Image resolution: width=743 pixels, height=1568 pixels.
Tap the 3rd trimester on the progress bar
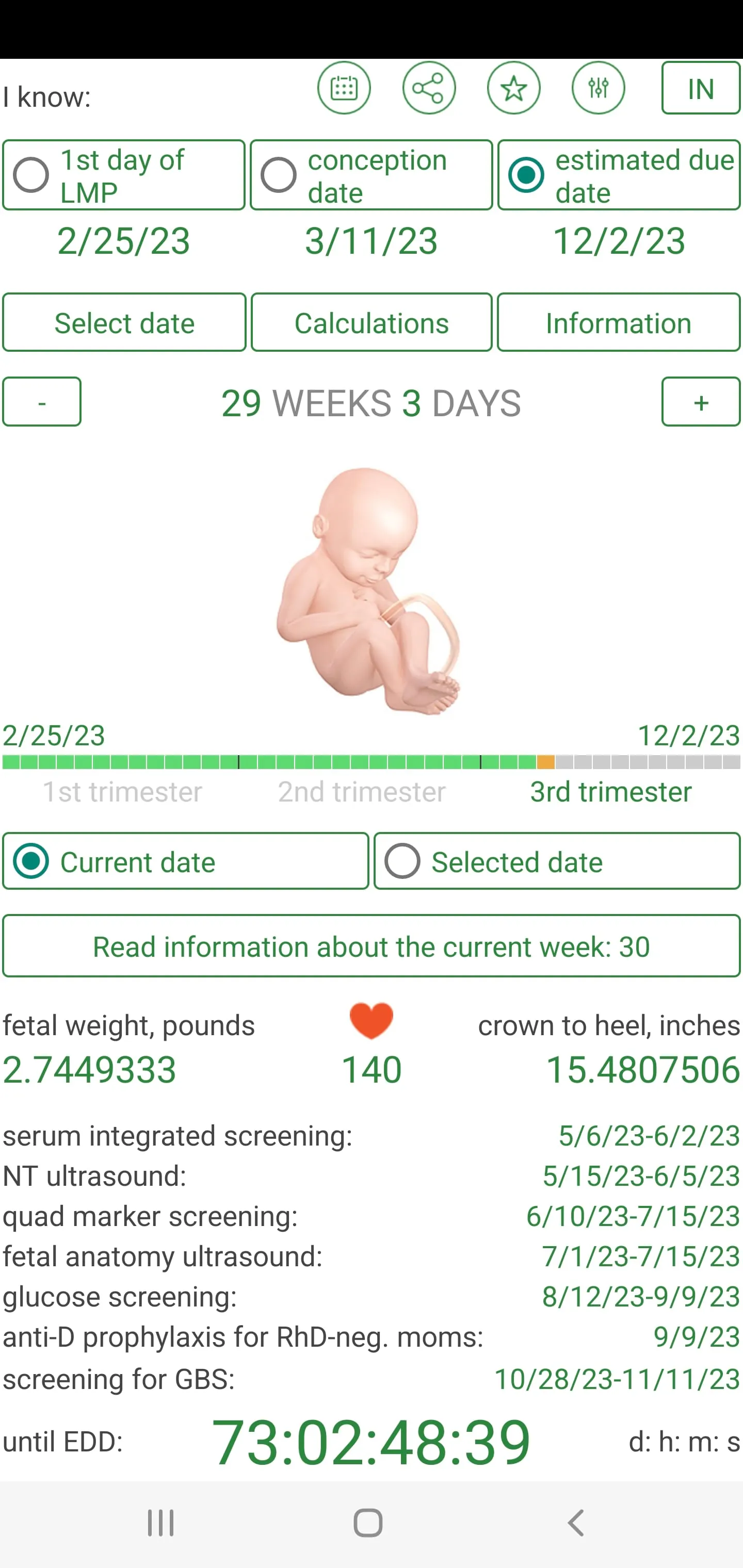[x=609, y=791]
